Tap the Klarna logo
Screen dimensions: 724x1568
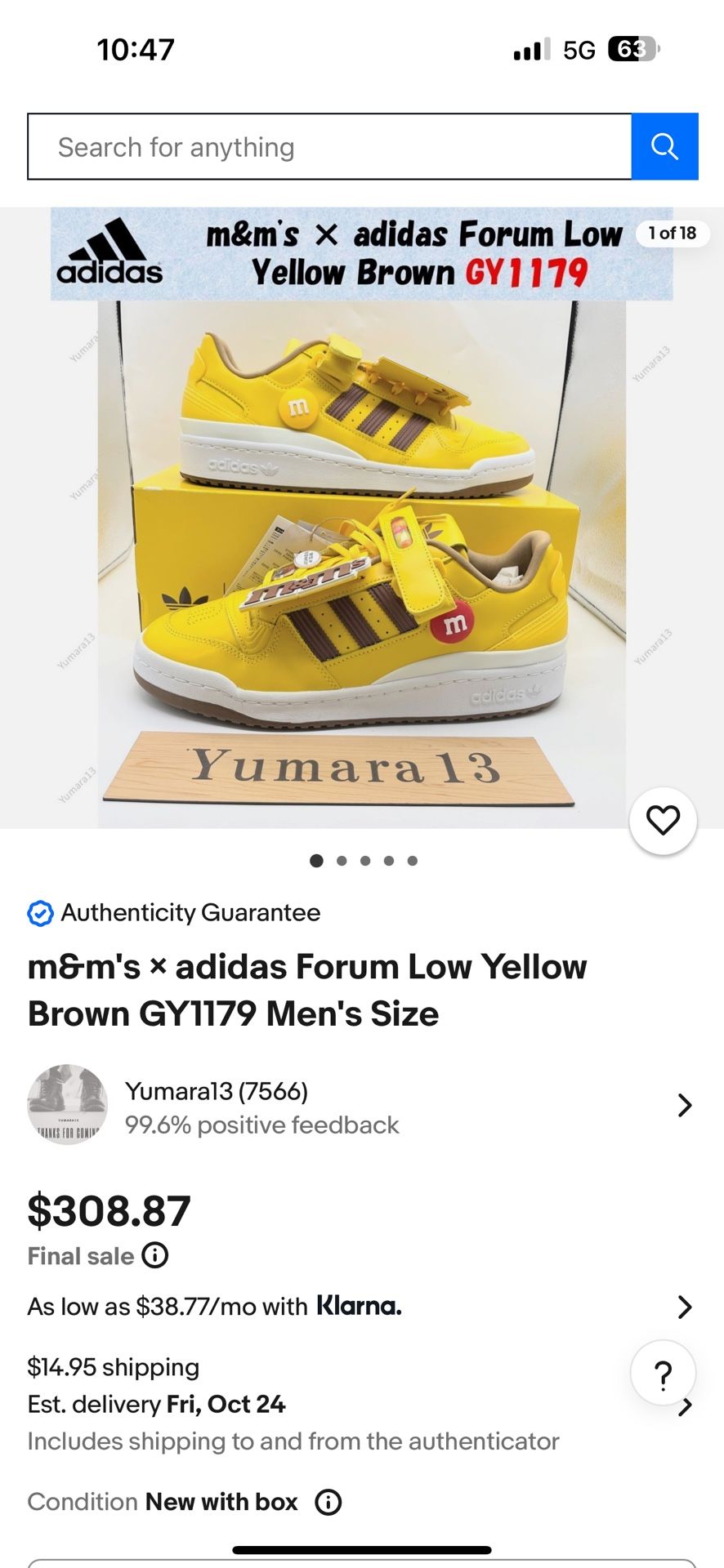point(356,1306)
